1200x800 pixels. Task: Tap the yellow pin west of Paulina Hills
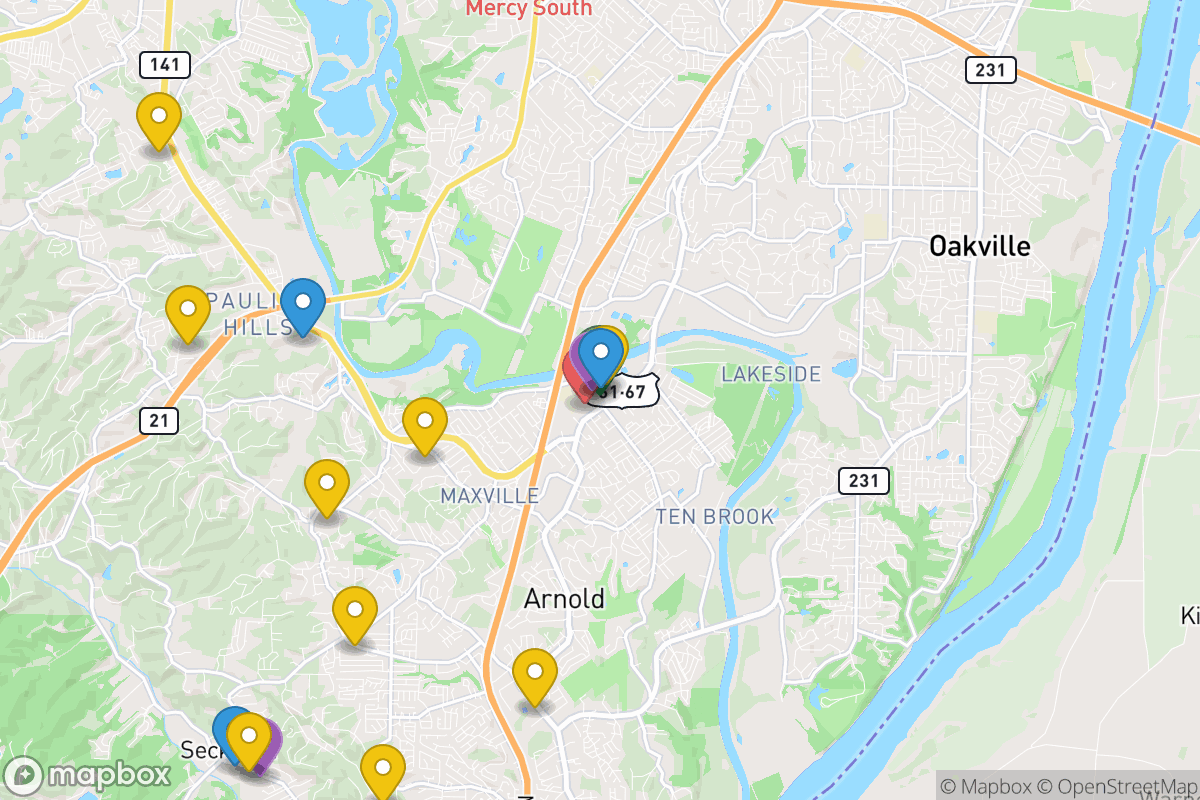(187, 311)
